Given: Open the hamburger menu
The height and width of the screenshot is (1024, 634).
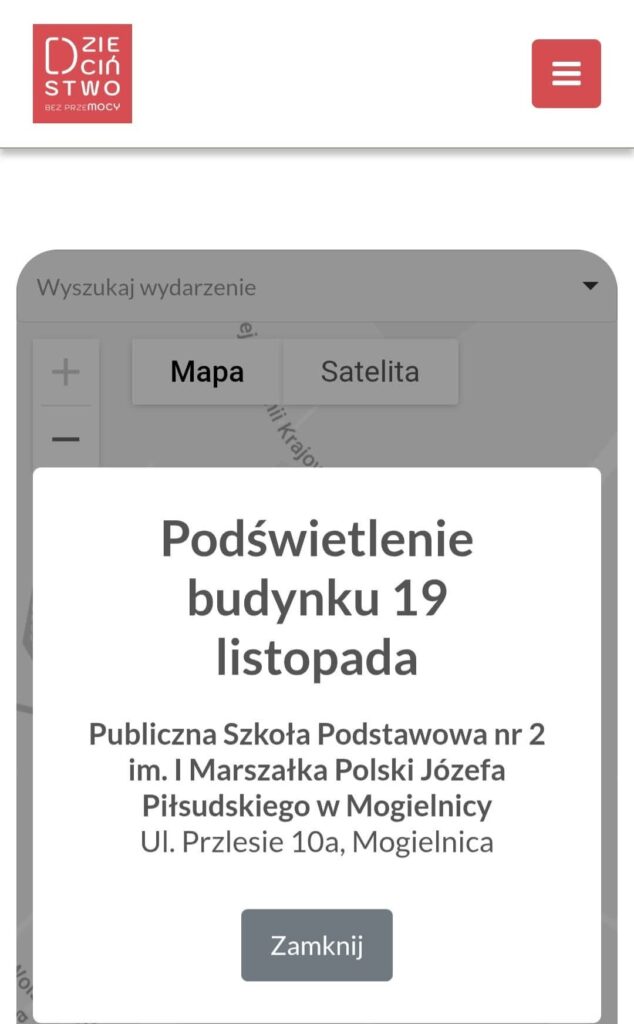Looking at the screenshot, I should tap(566, 74).
